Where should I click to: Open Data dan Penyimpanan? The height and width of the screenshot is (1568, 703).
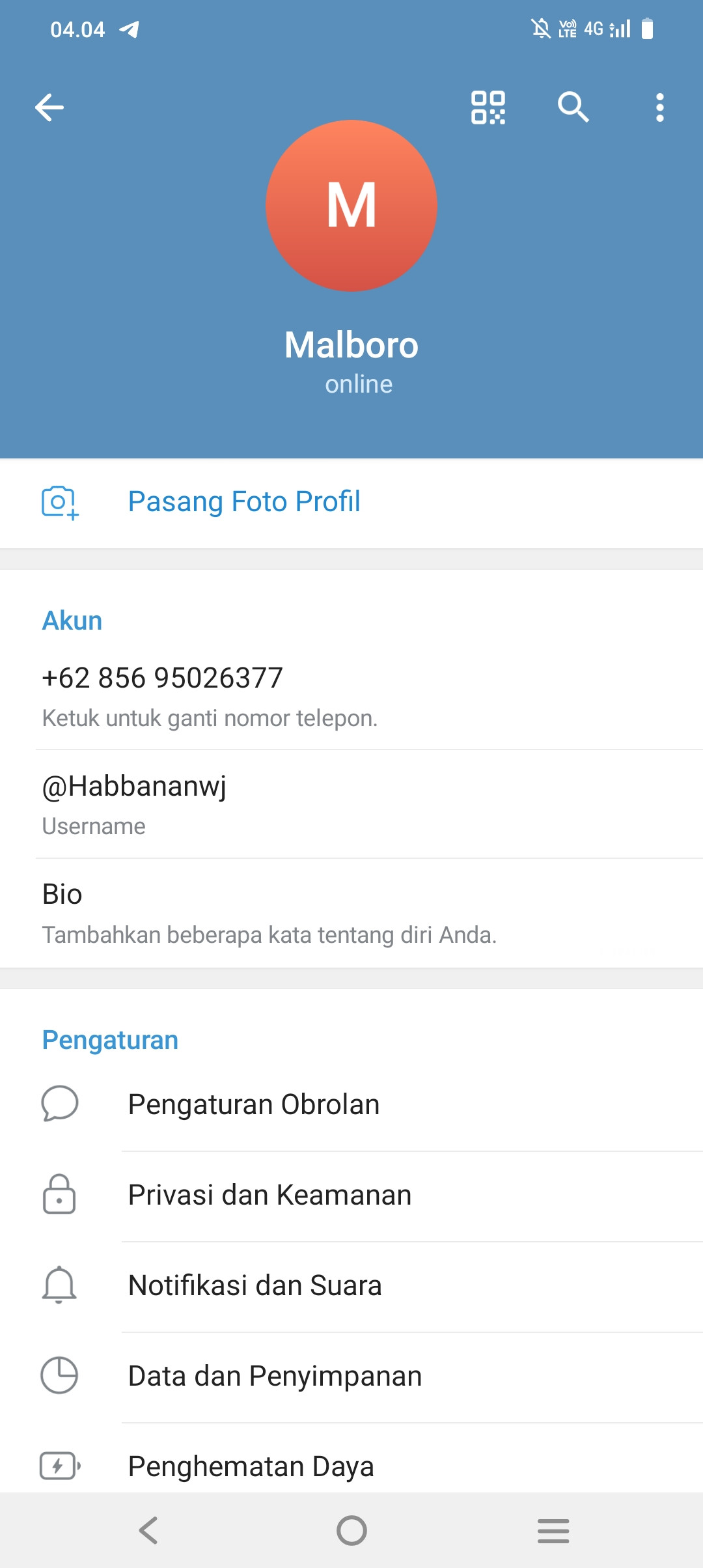(x=351, y=1377)
